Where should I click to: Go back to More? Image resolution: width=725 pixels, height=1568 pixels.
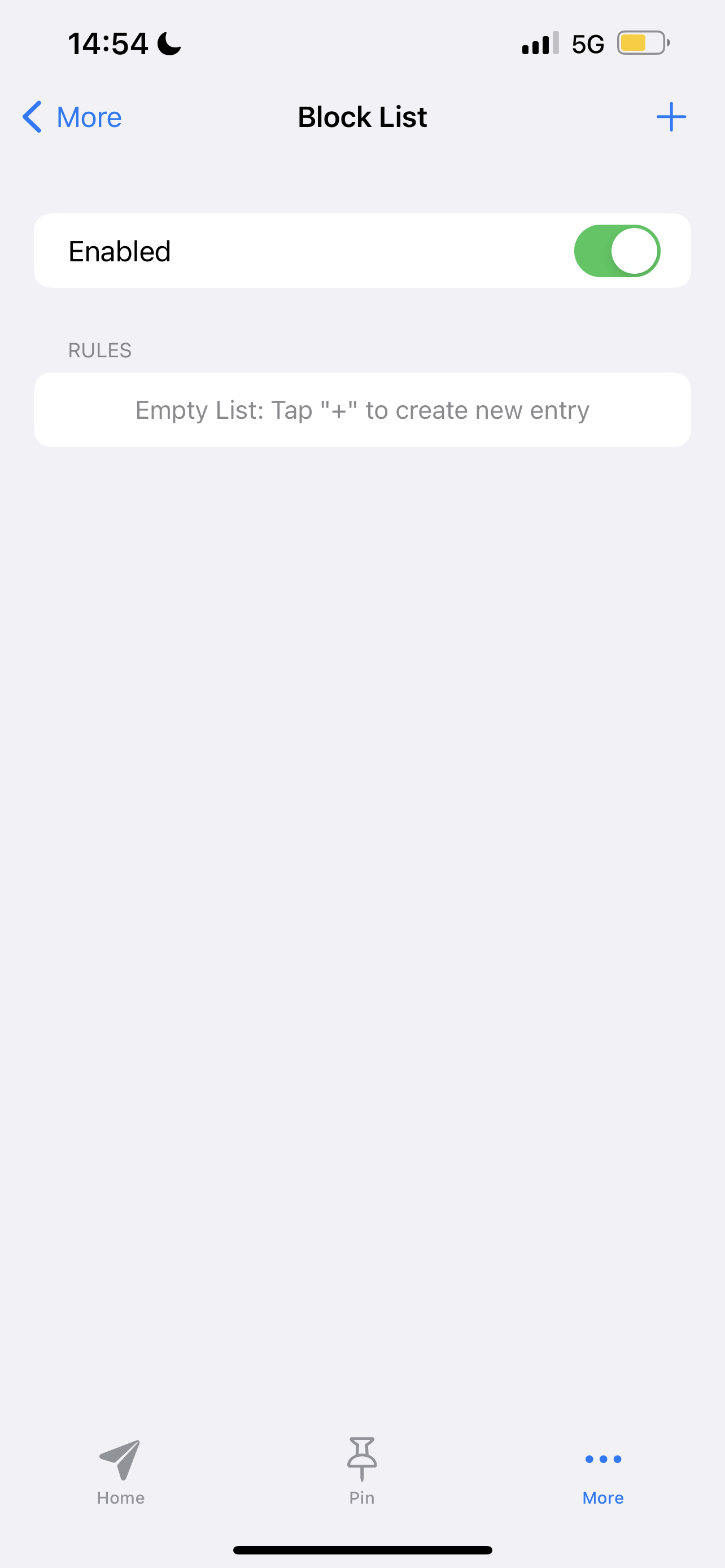click(72, 117)
